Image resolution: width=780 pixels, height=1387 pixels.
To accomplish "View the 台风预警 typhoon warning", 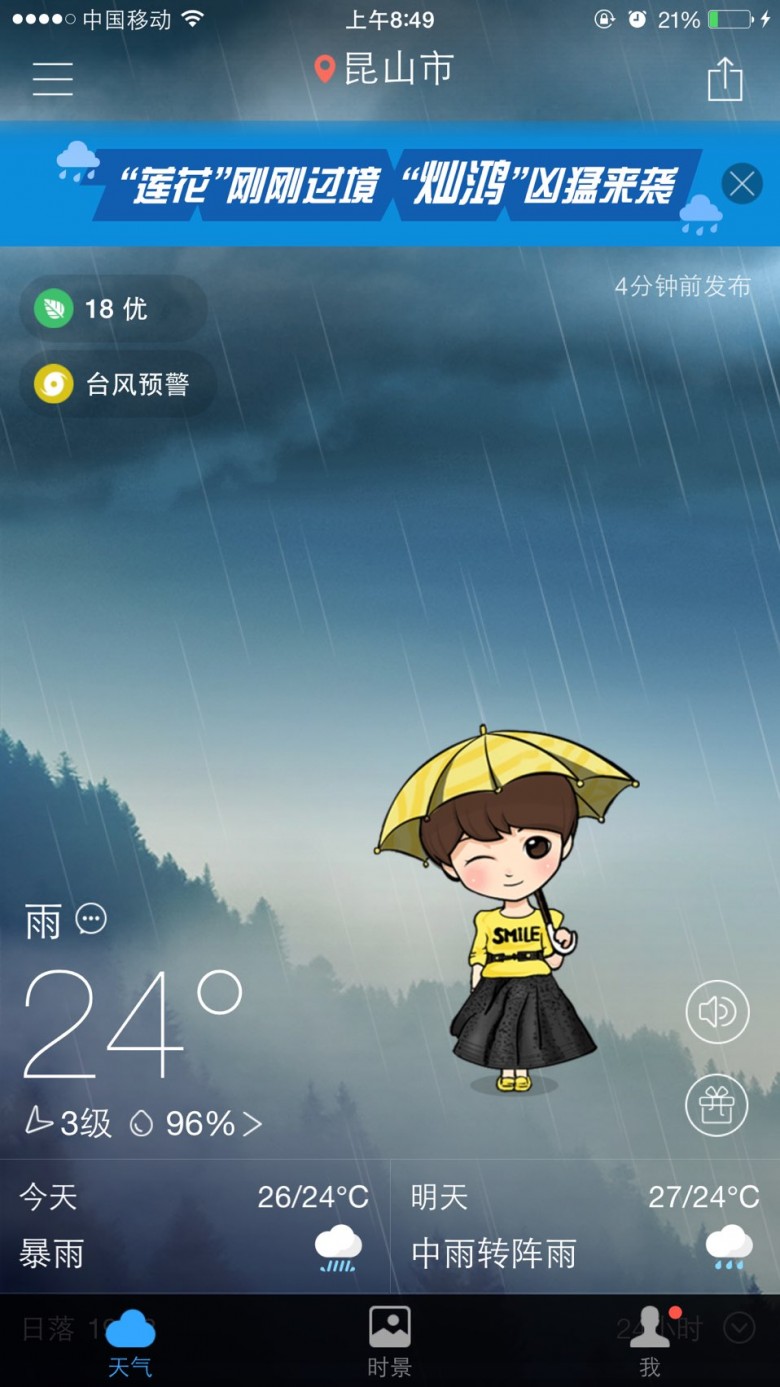I will coord(117,384).
